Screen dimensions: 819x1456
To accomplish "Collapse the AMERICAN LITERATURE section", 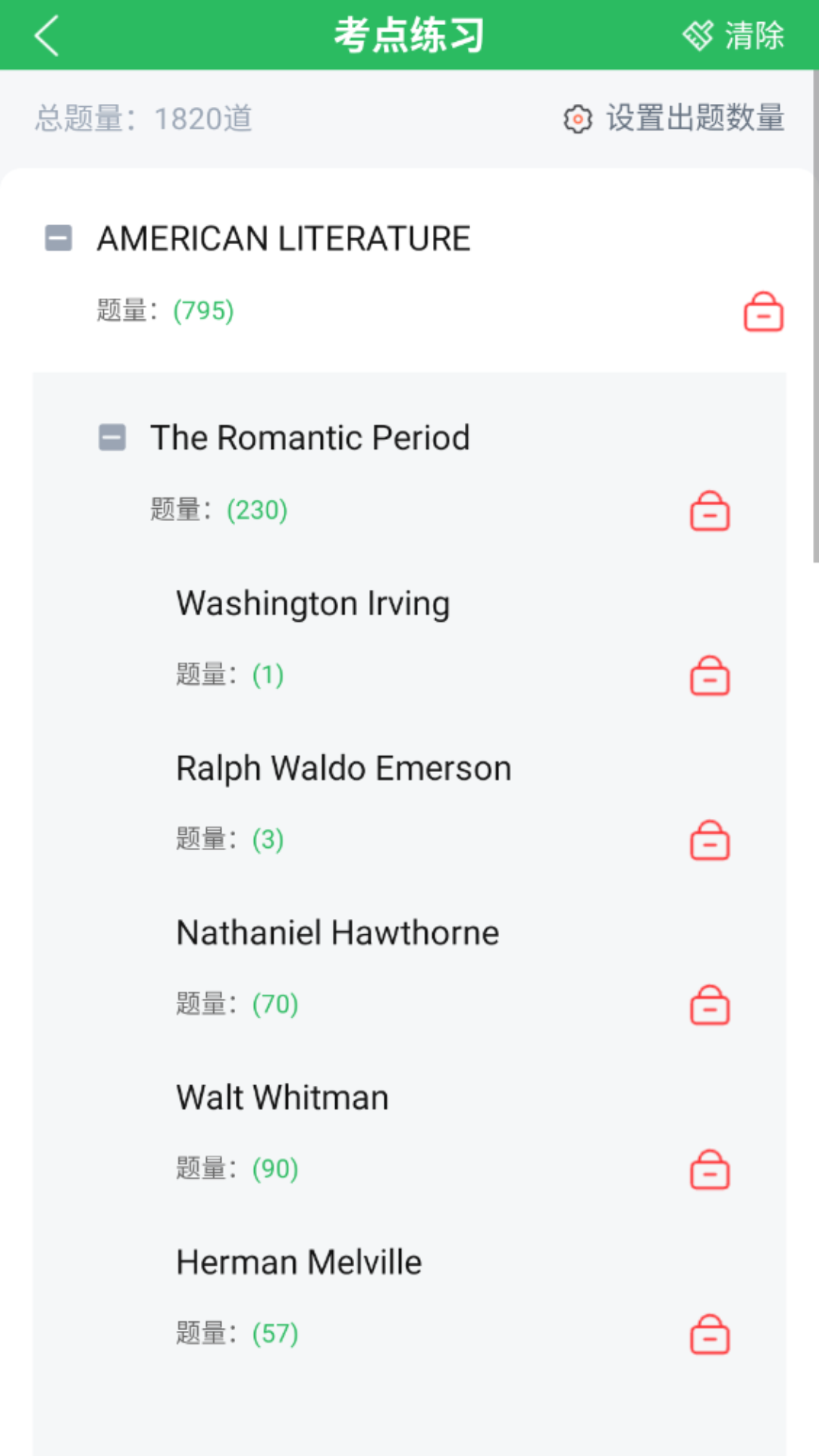I will (58, 238).
